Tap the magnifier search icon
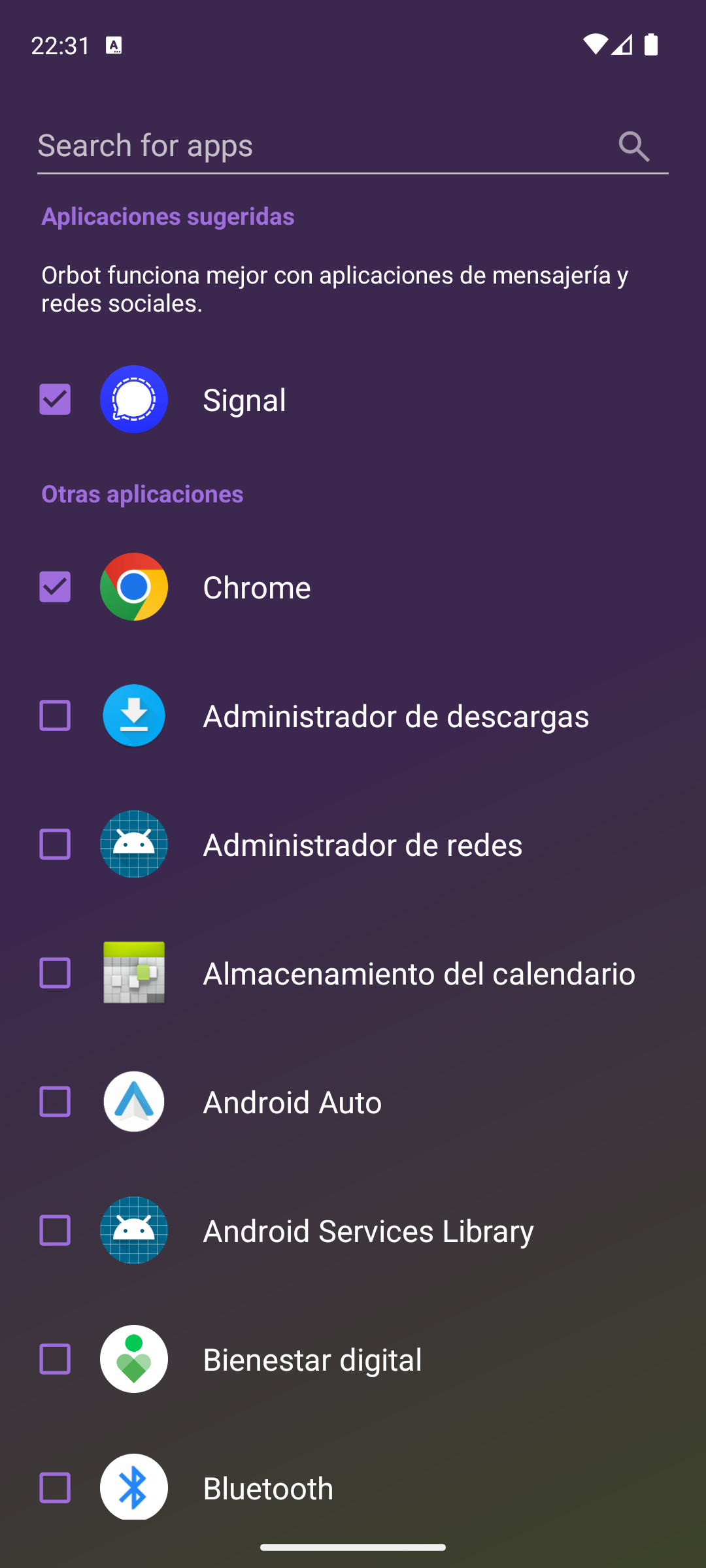The width and height of the screenshot is (706, 1568). (633, 146)
